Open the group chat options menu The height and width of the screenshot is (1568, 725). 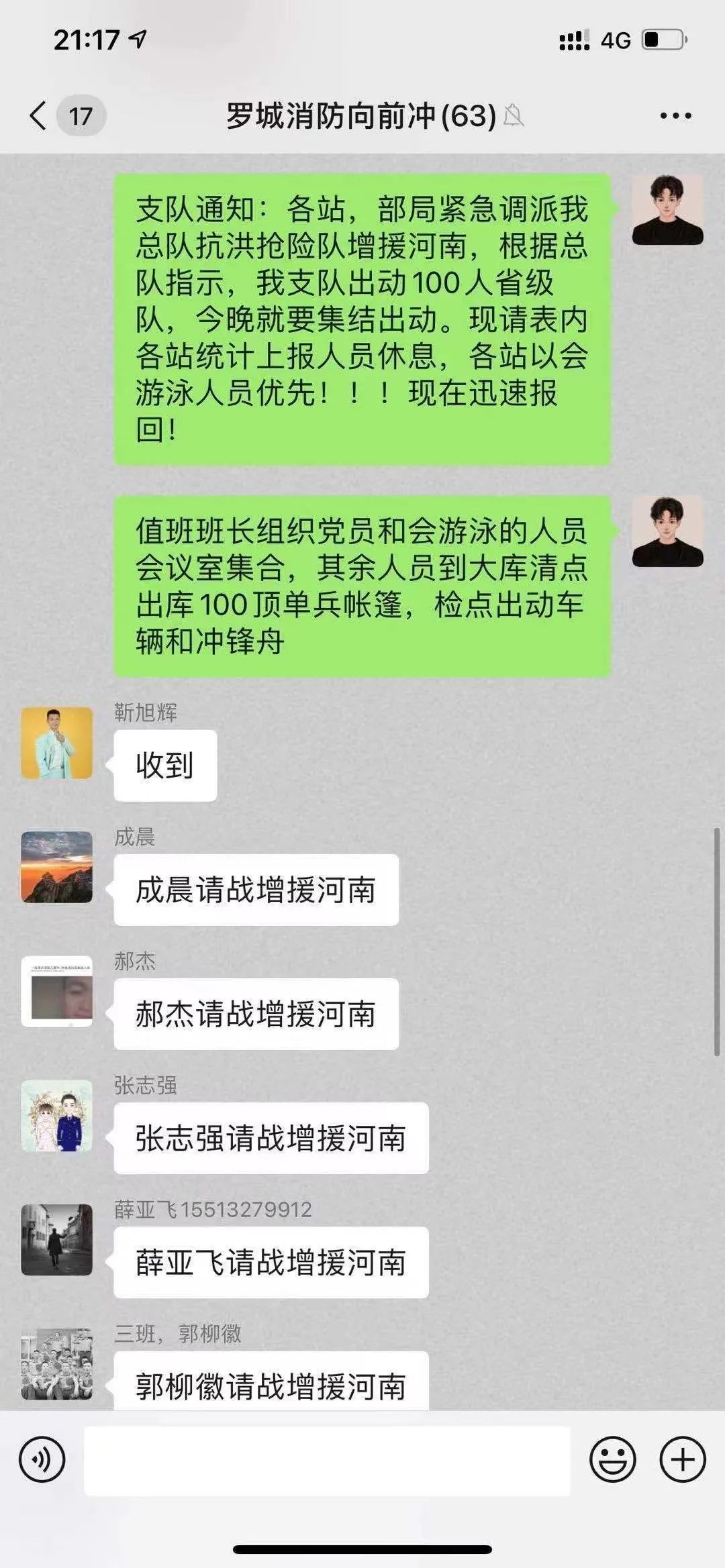pos(675,116)
